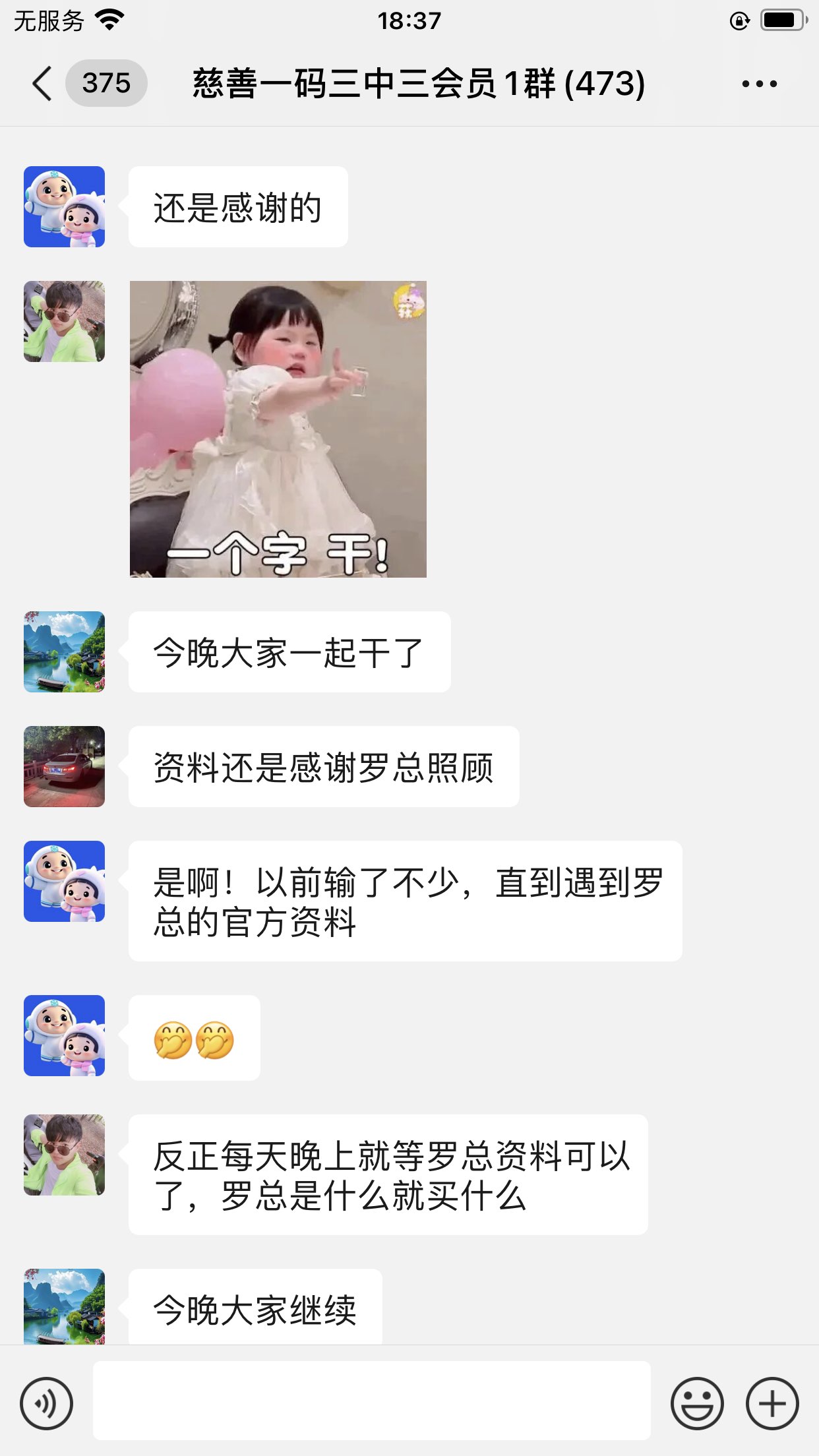This screenshot has height=1456, width=819.
Task: Open the group chat options menu
Action: tap(759, 84)
